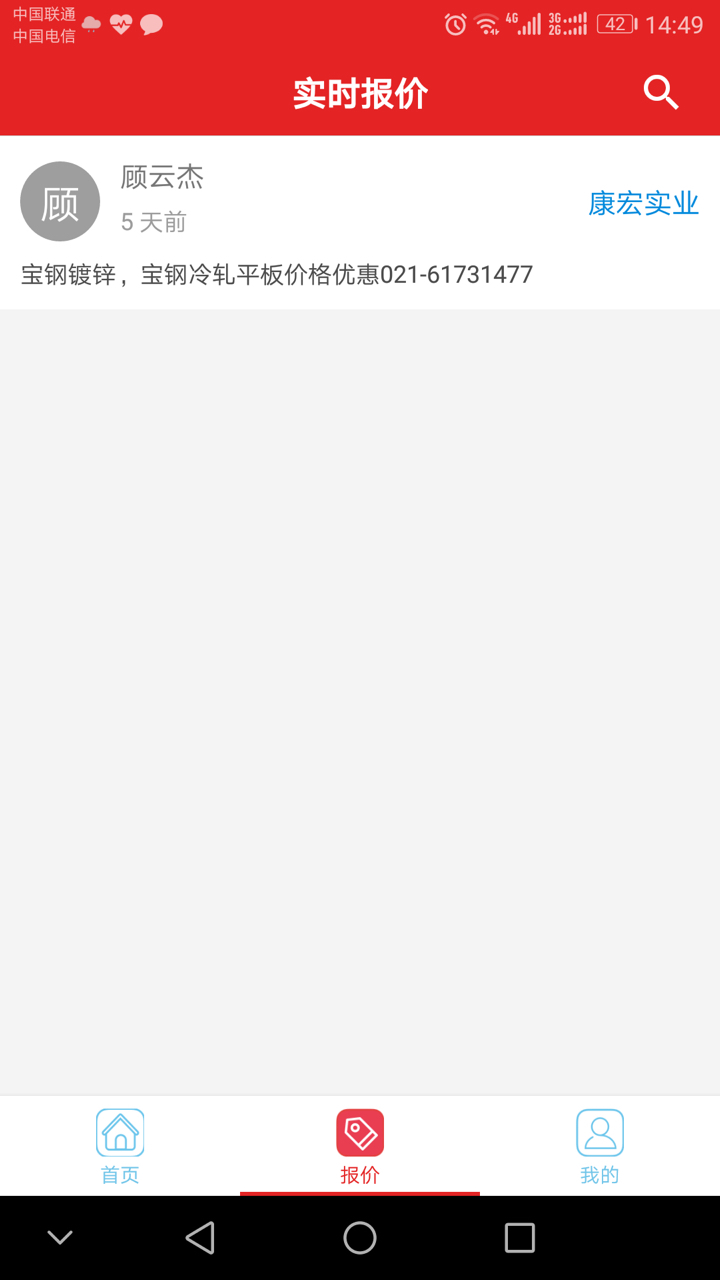
Task: Select the 报价 tab
Action: 360,1146
